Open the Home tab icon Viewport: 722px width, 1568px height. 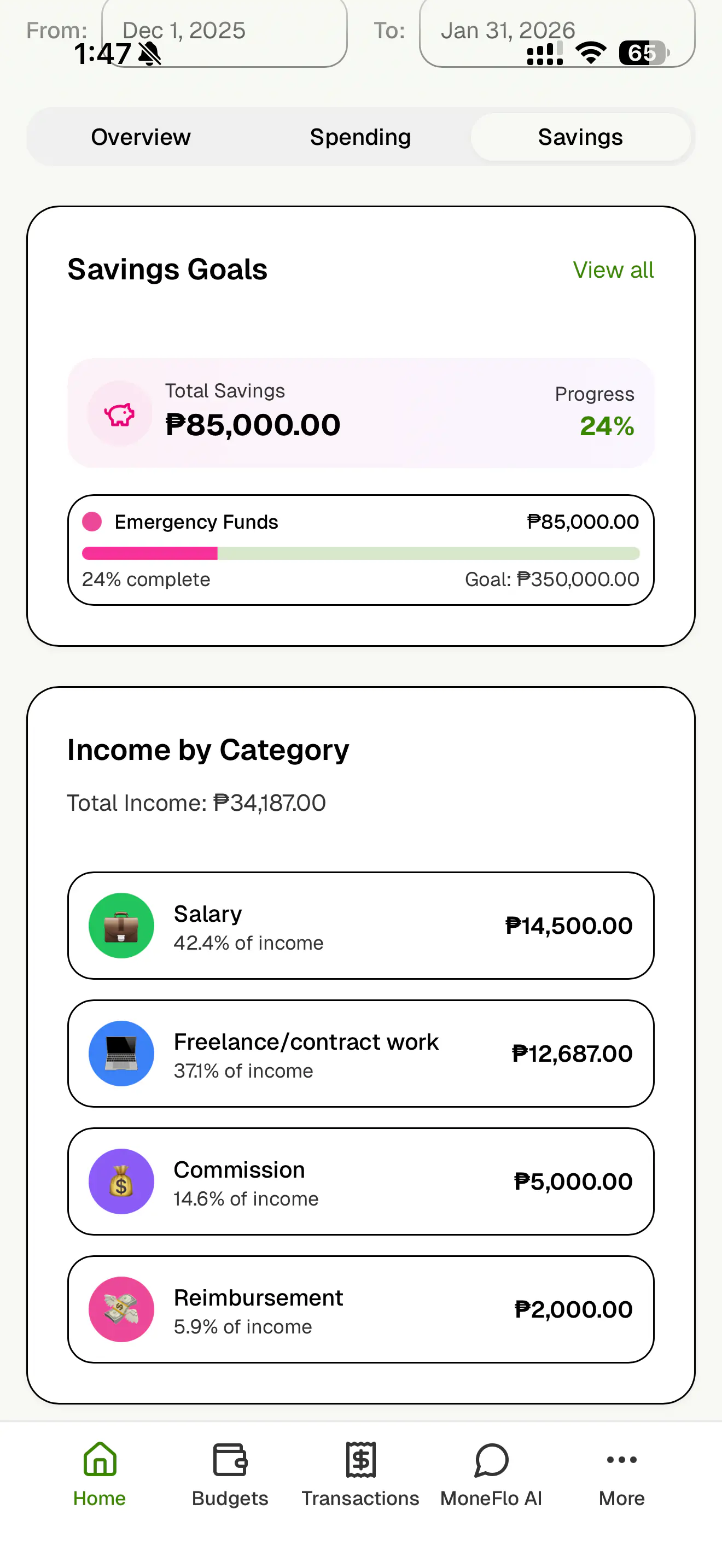99,1460
